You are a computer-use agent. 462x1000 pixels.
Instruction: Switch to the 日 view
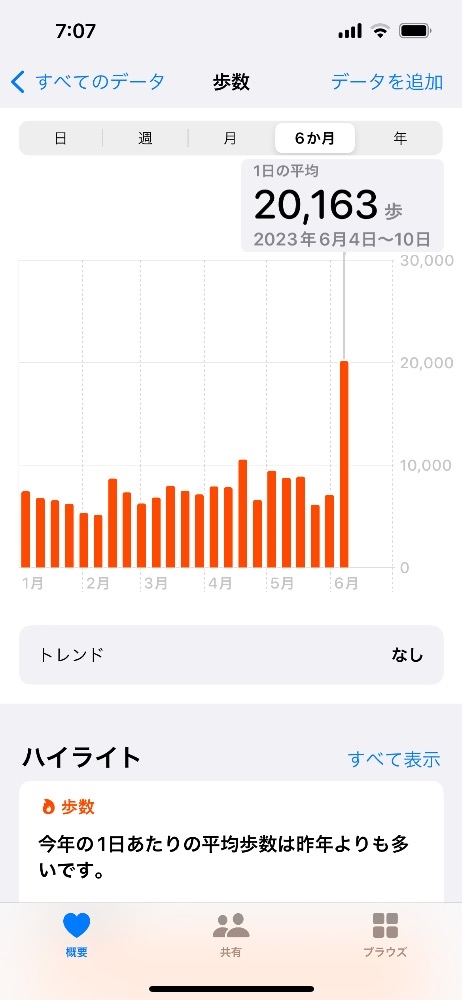pyautogui.click(x=61, y=138)
